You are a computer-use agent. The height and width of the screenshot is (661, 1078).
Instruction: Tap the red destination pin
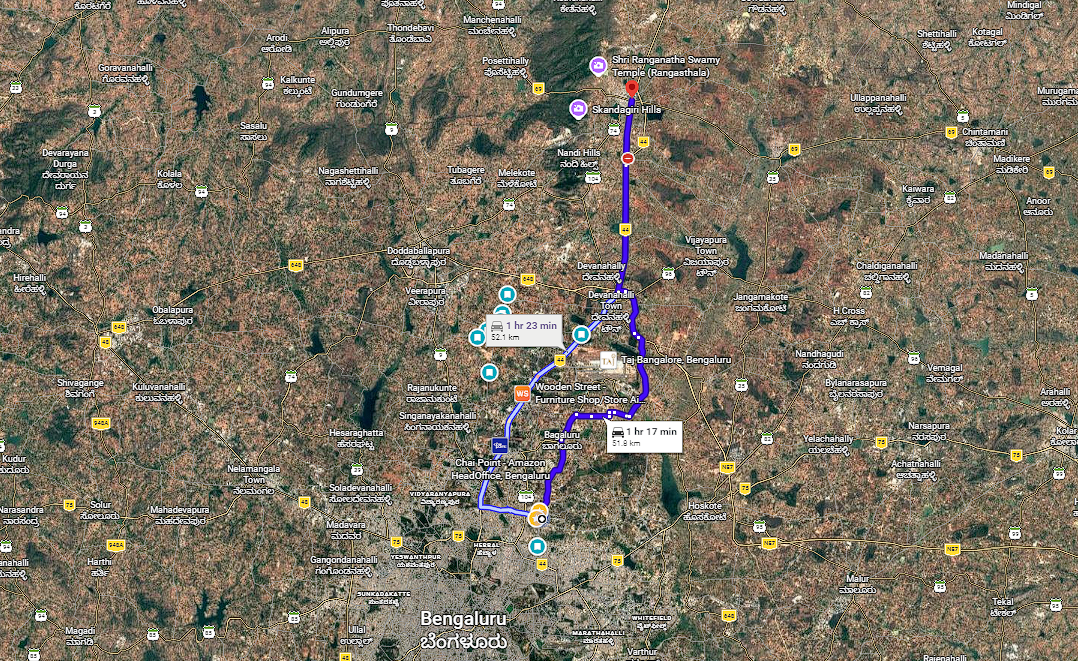tap(631, 91)
